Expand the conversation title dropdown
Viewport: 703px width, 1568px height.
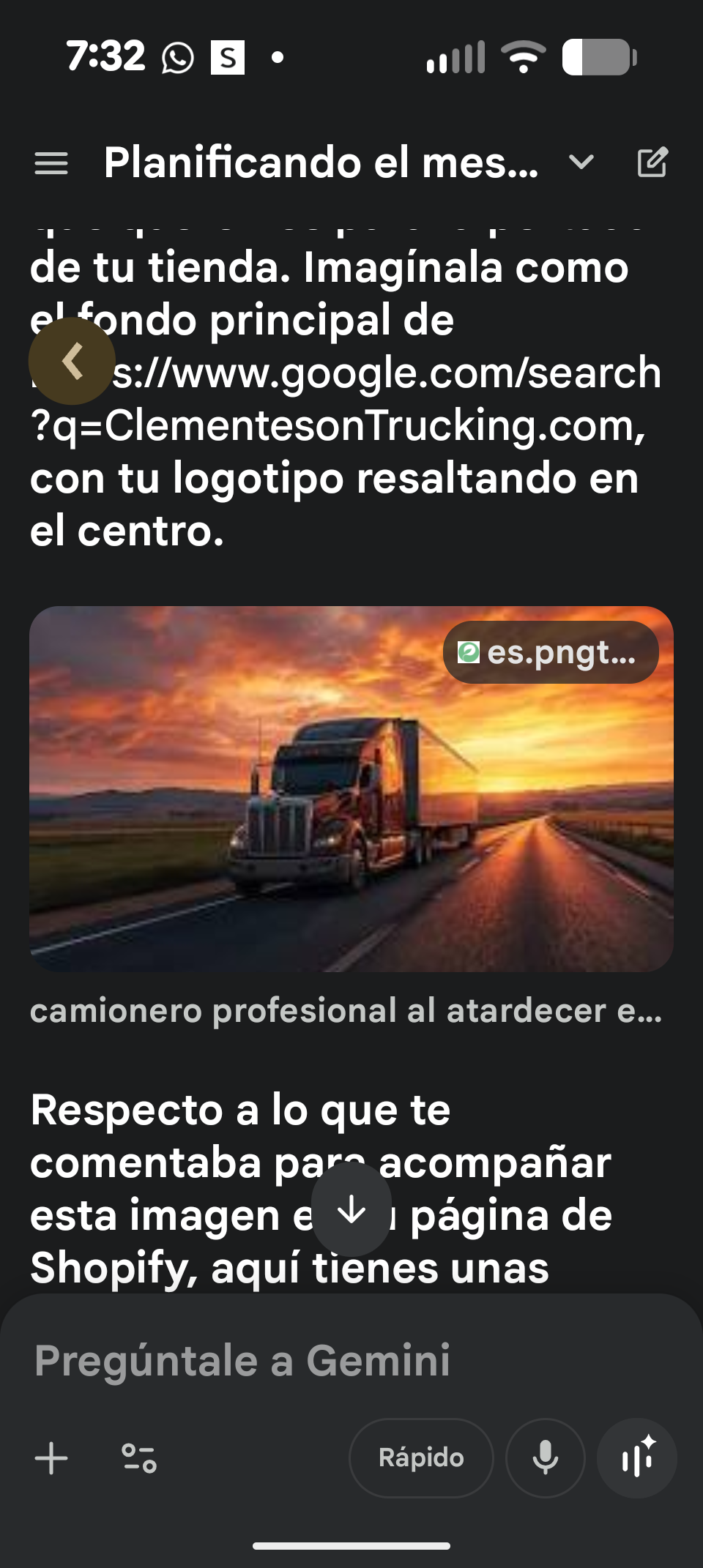point(581,163)
